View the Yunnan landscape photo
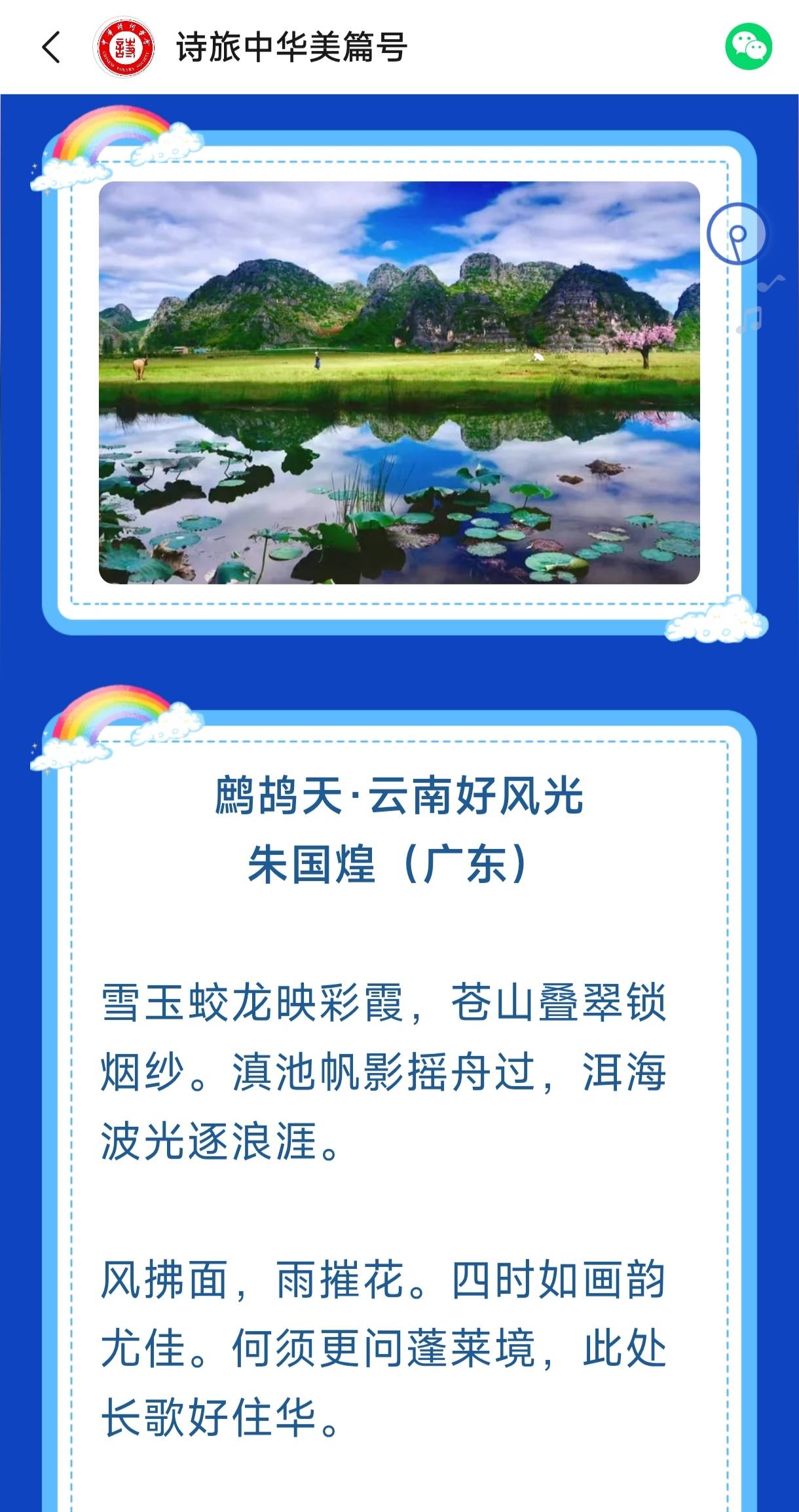 tap(399, 383)
